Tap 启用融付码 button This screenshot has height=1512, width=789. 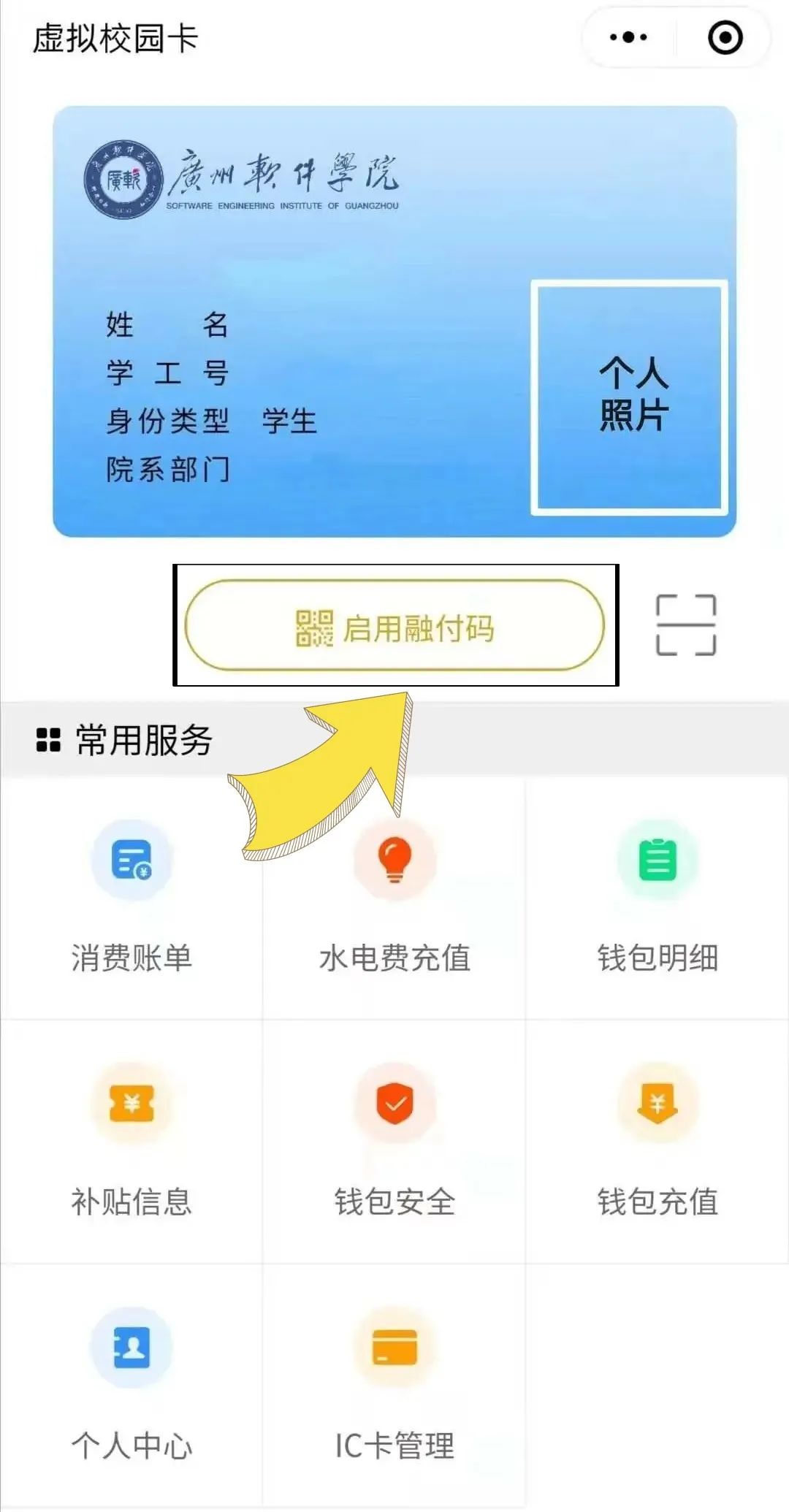[394, 626]
